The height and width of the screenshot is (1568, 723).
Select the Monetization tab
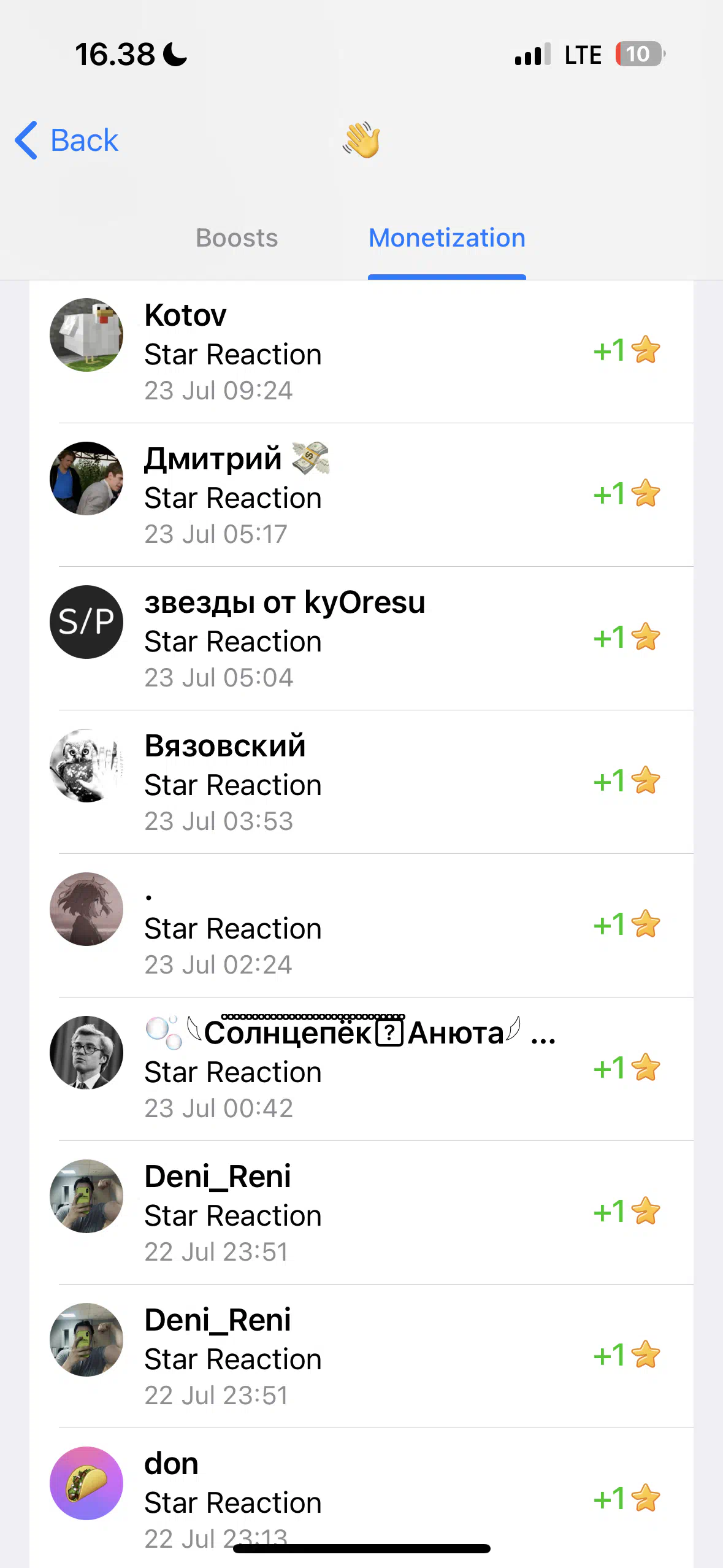point(447,238)
